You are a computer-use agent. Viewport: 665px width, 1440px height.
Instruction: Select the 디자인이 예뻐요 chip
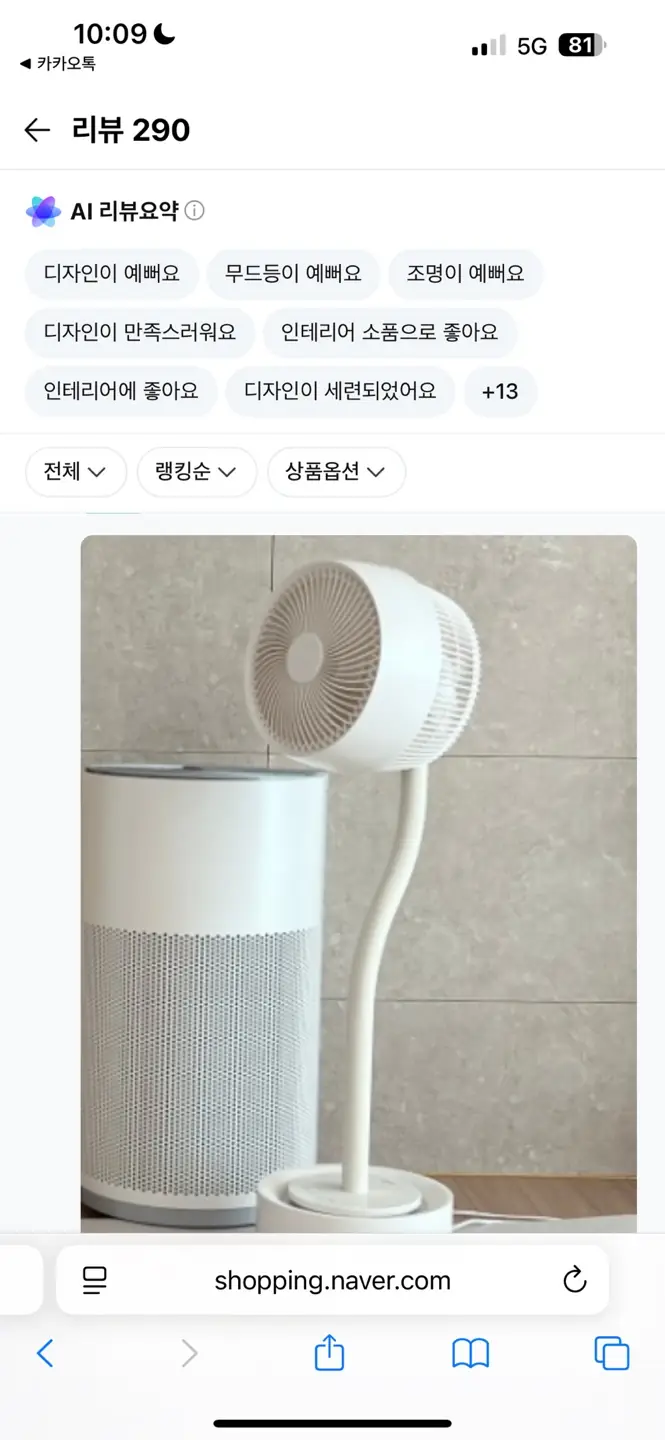click(x=112, y=273)
